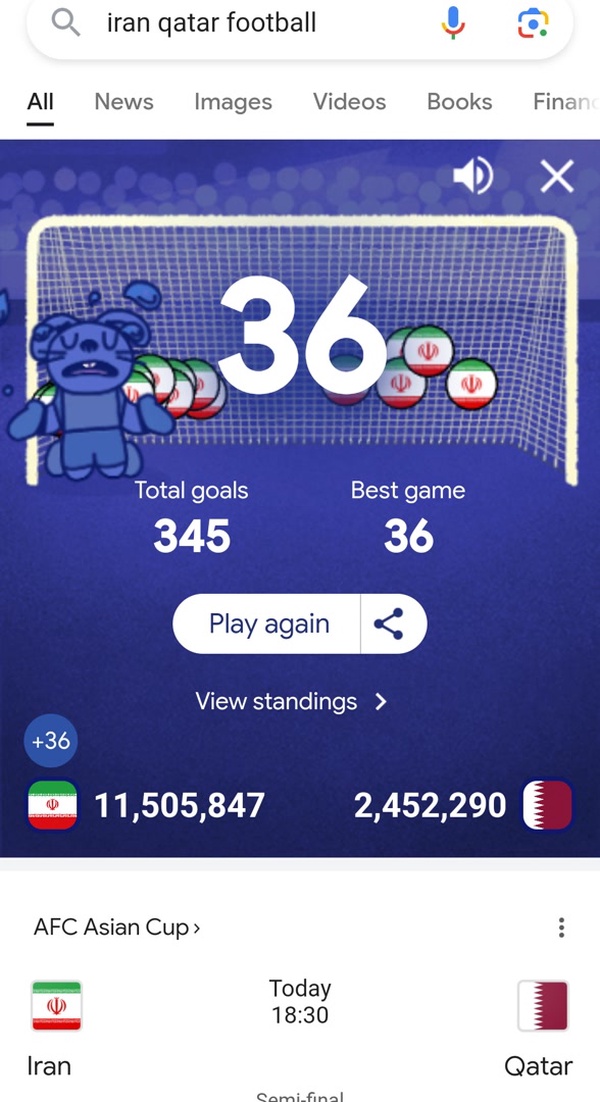The image size is (600, 1102).
Task: Mute the game sound
Action: click(x=473, y=176)
